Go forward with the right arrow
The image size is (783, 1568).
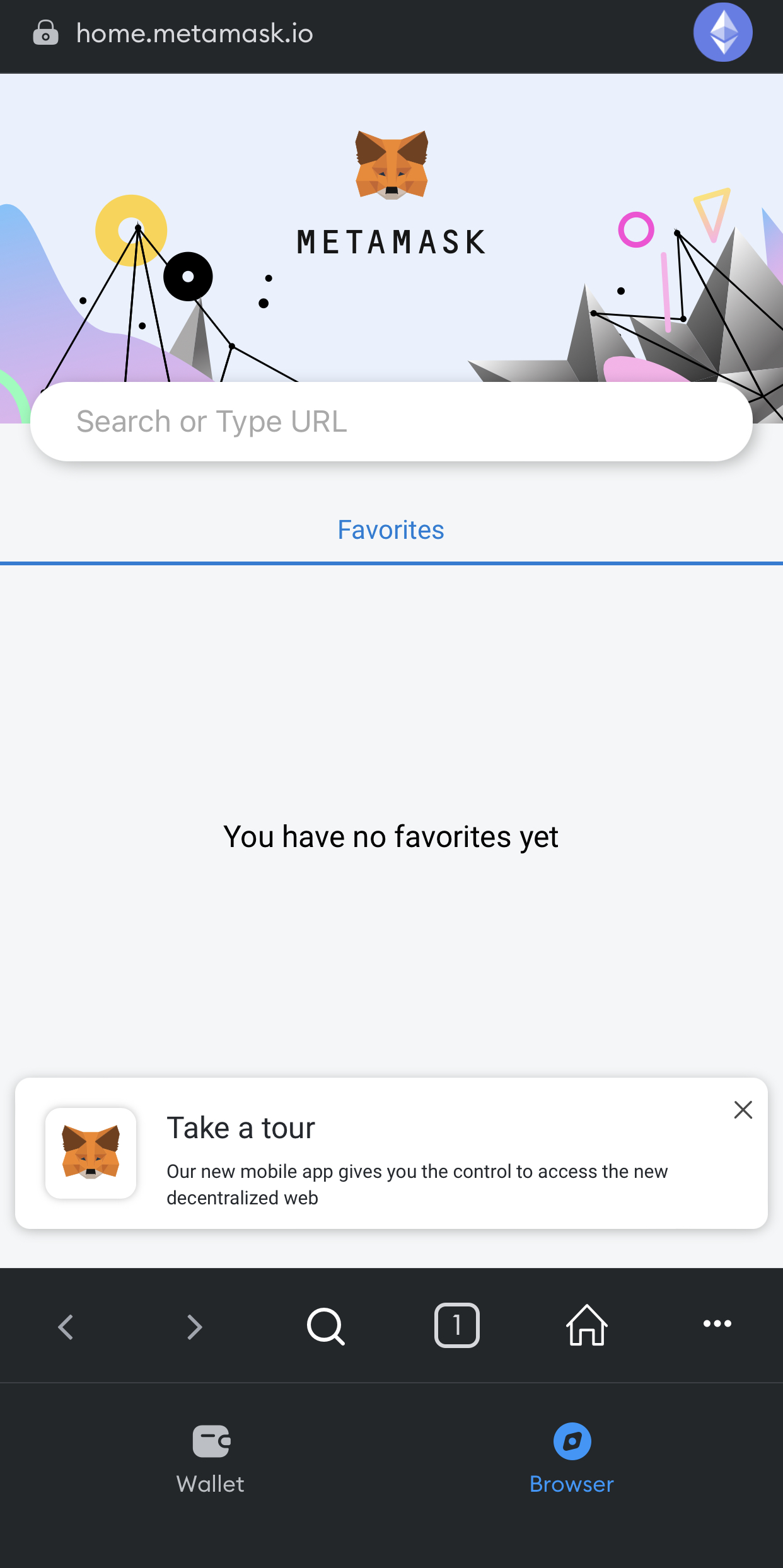point(195,1326)
